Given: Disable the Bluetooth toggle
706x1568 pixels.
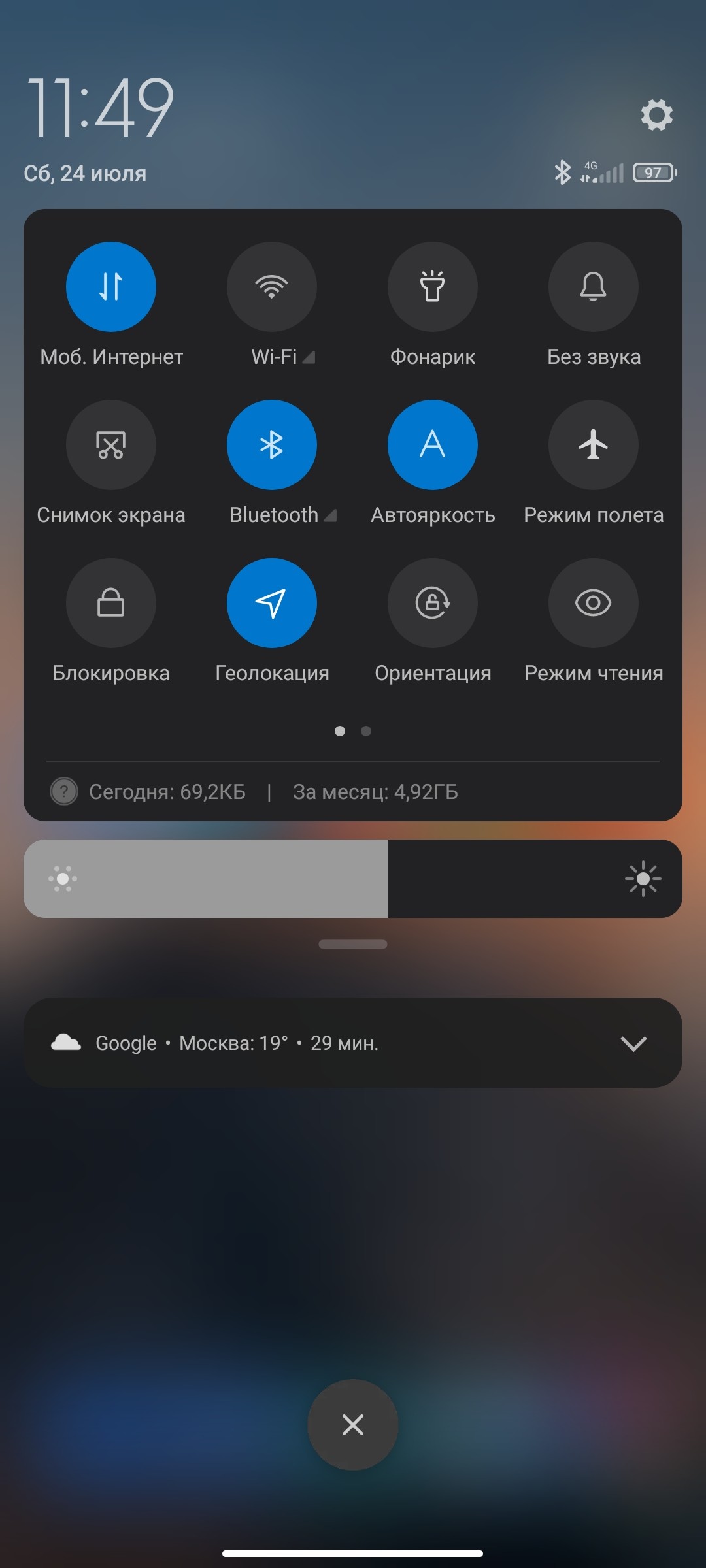Looking at the screenshot, I should click(272, 445).
